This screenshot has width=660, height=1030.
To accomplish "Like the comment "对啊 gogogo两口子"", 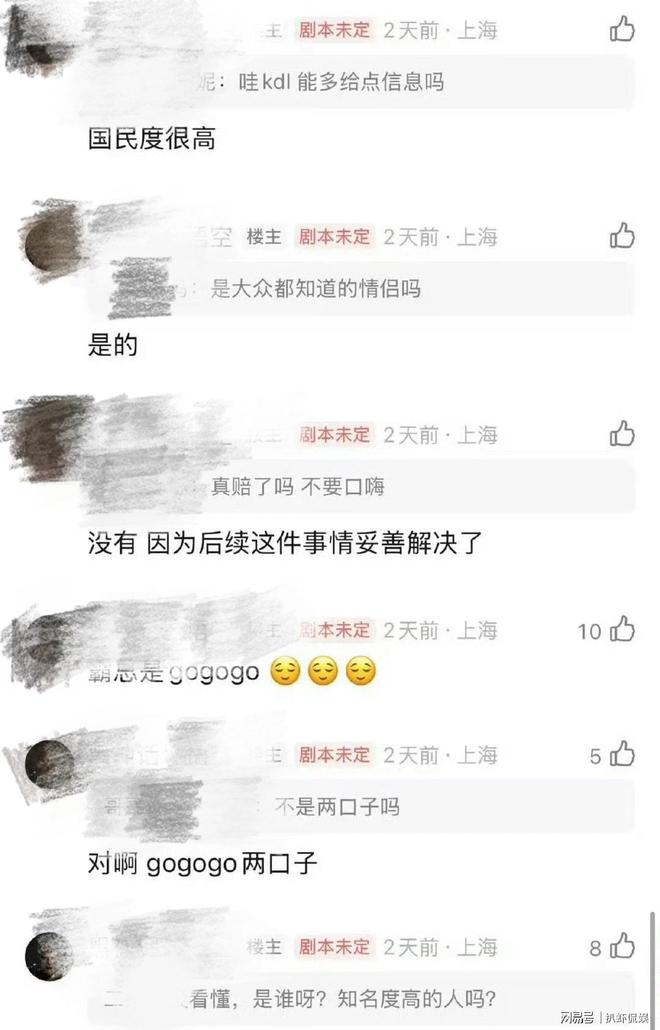I will [x=622, y=755].
